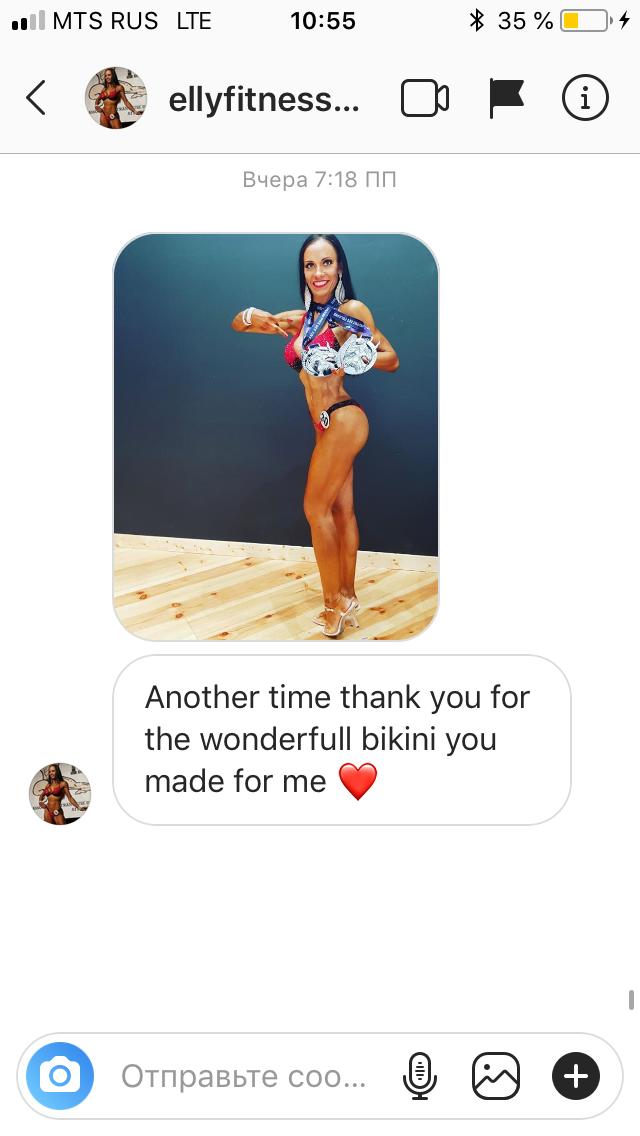
Task: Open the camera from message bar
Action: coord(60,1076)
